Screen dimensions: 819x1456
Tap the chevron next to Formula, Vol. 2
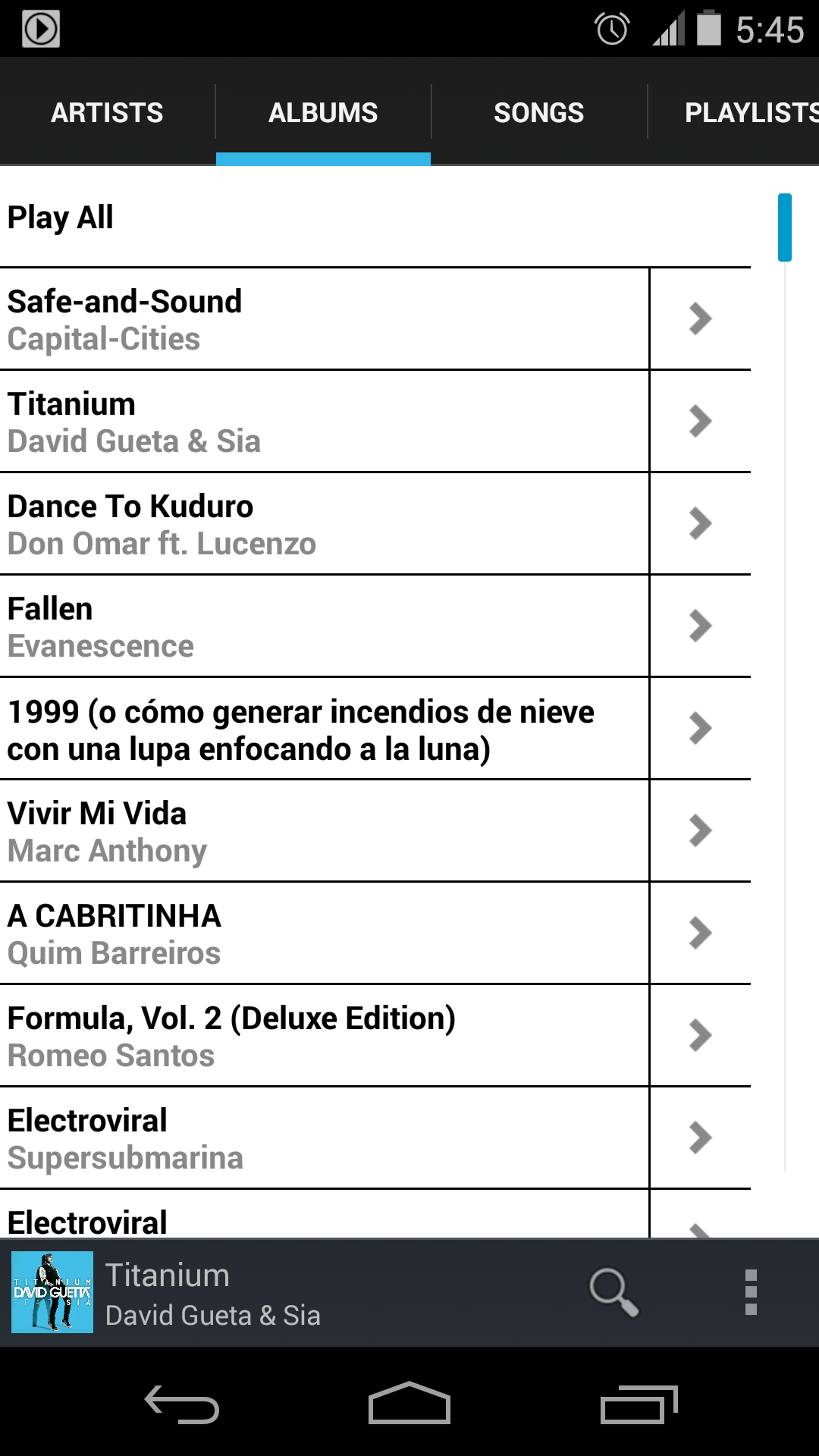(700, 1035)
